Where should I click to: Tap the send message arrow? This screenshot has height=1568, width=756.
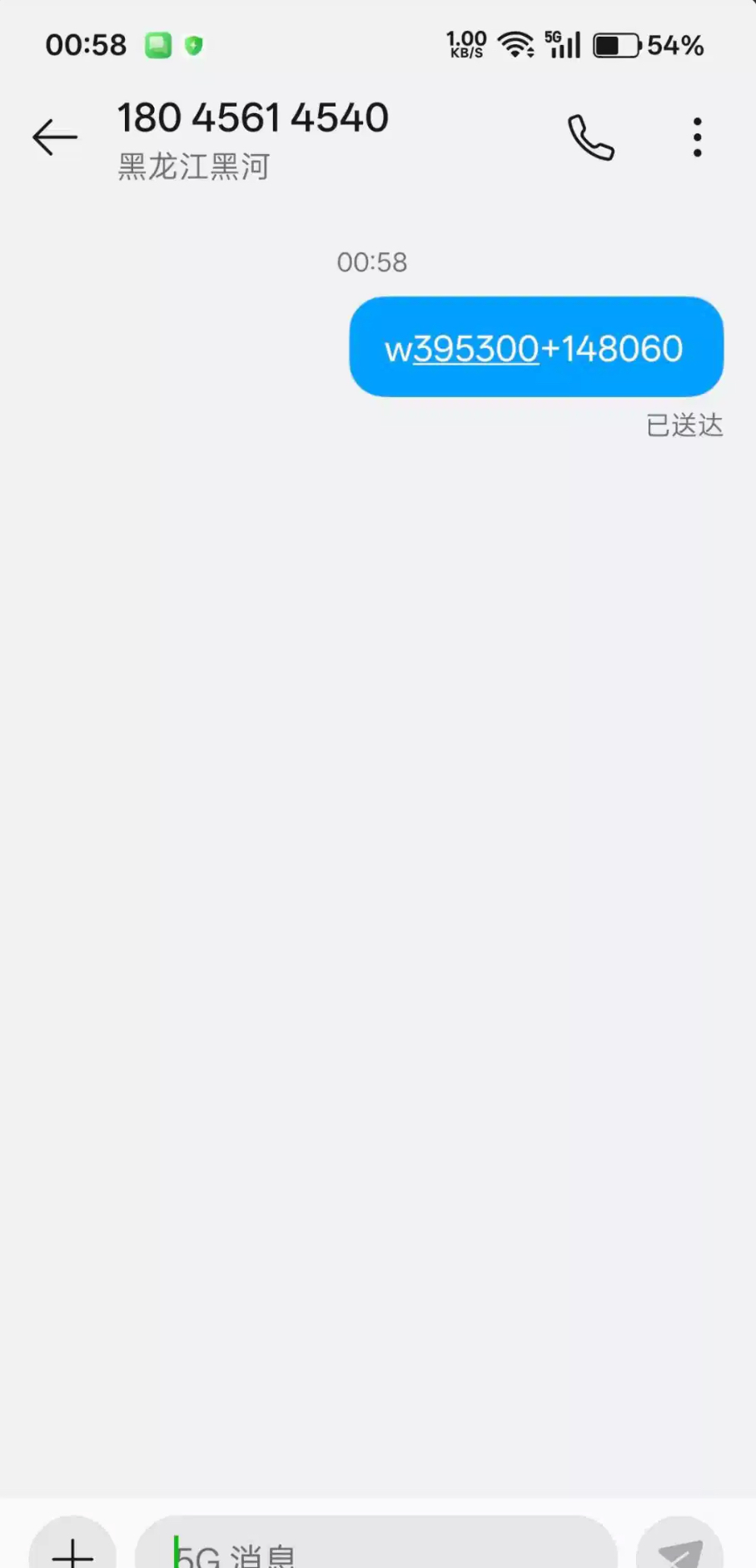tap(680, 1551)
